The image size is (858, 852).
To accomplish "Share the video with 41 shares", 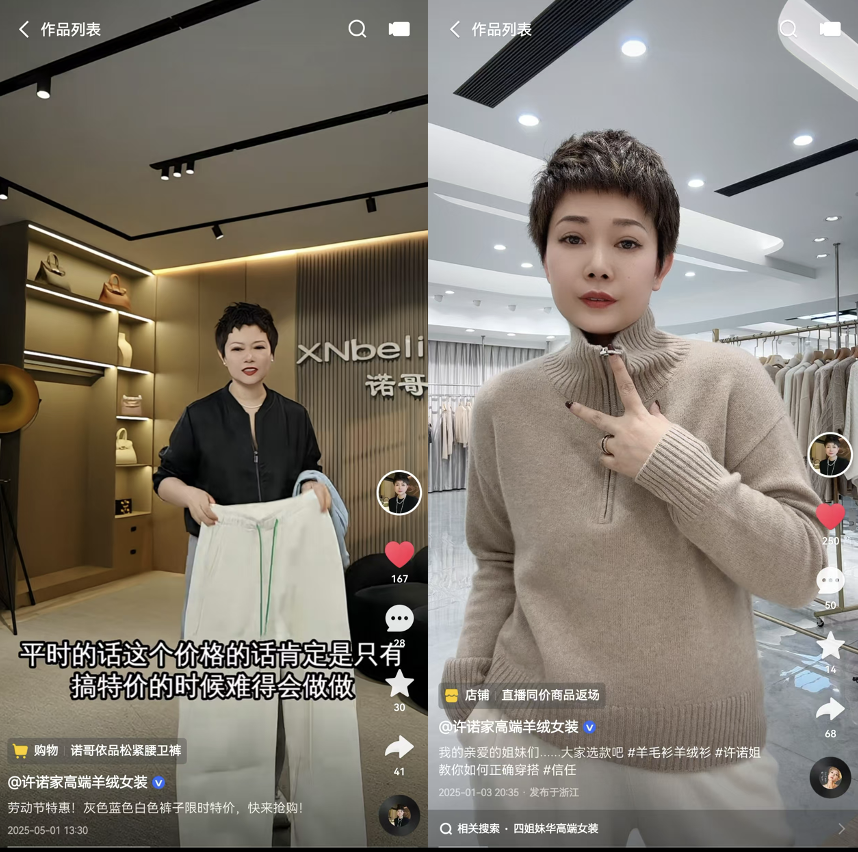I will click(399, 747).
